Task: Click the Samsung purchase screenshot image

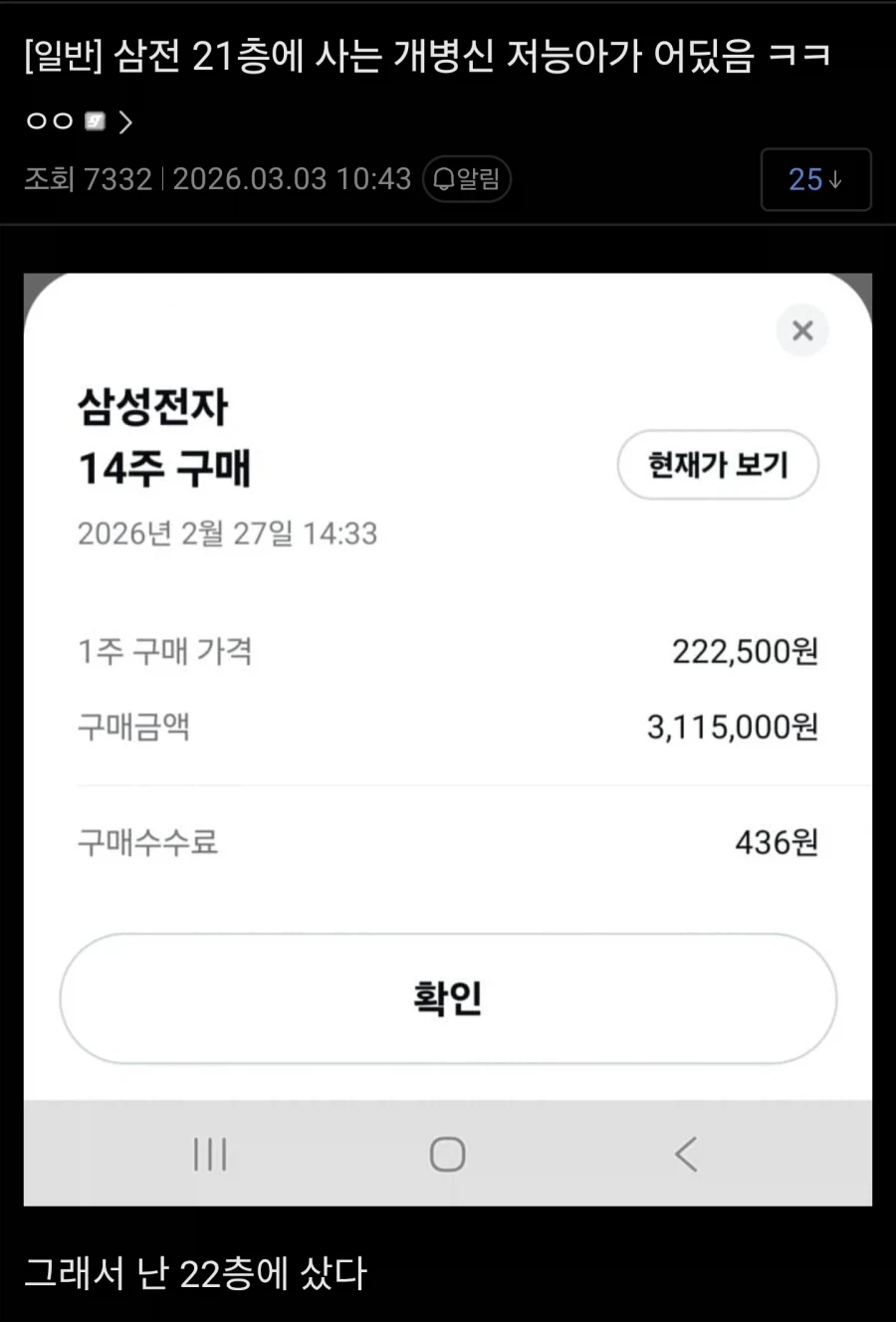Action: click(448, 697)
